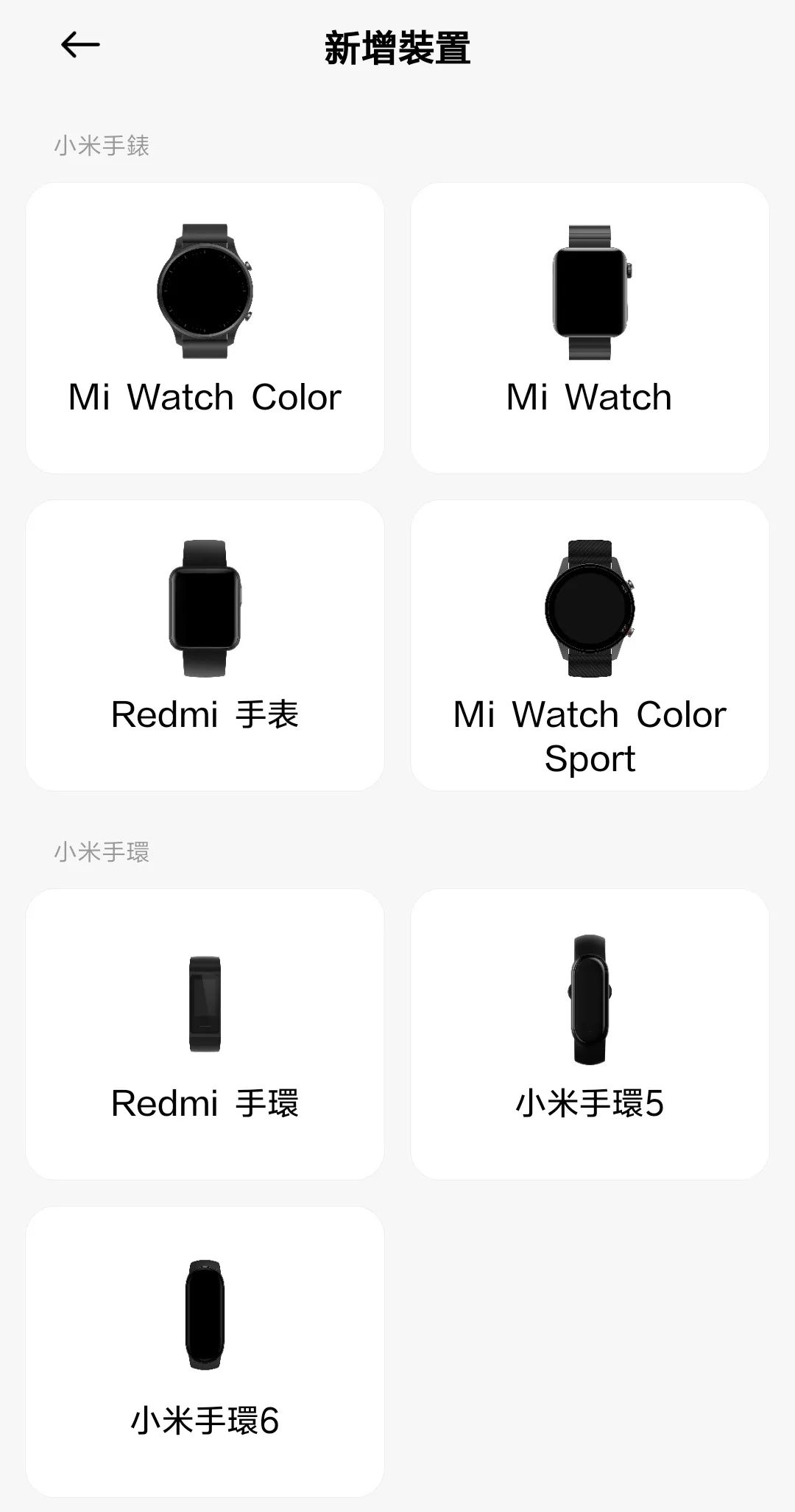
Task: Select the 小米手環6 device card
Action: [204, 1348]
